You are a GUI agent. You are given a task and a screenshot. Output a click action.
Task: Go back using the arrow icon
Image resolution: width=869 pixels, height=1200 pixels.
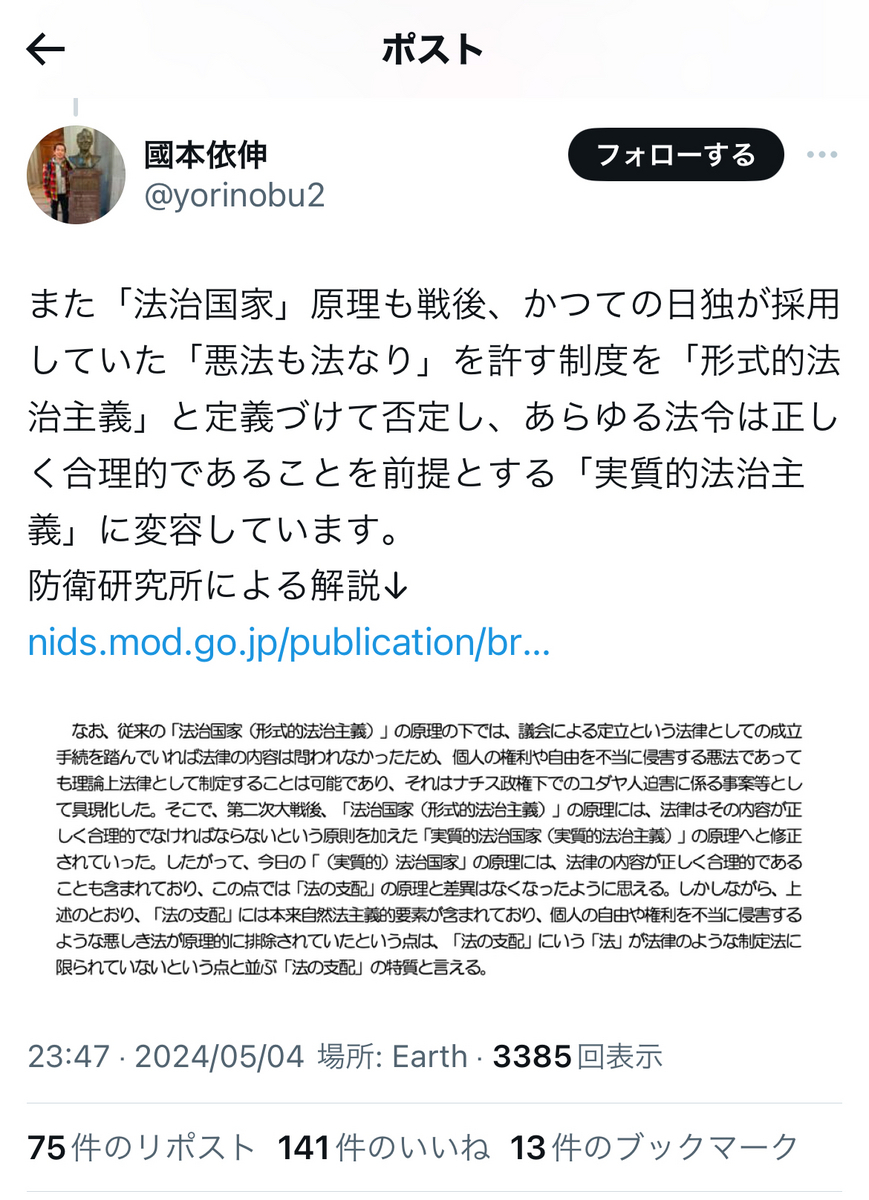click(46, 50)
